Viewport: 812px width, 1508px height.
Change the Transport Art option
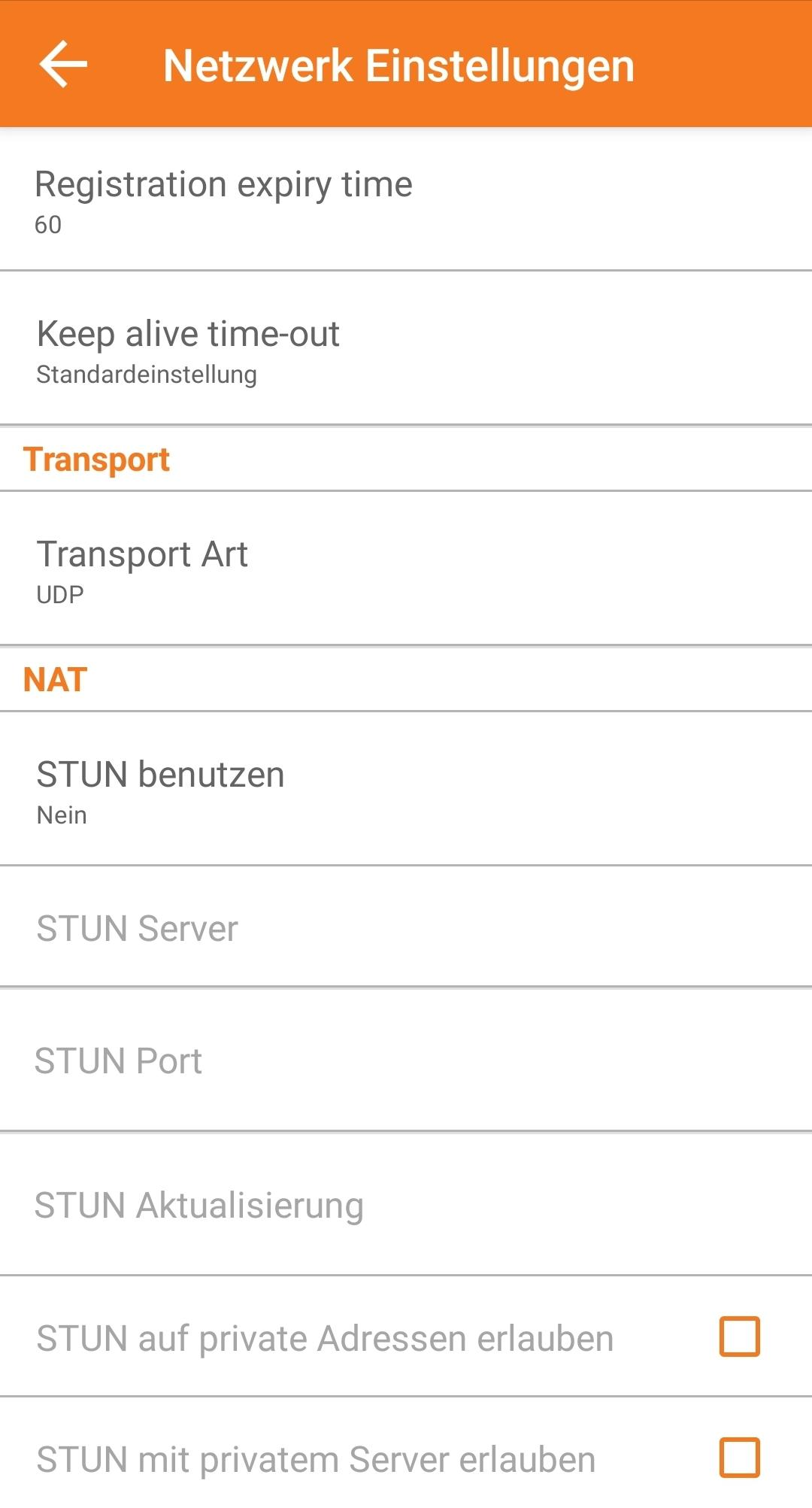406,569
